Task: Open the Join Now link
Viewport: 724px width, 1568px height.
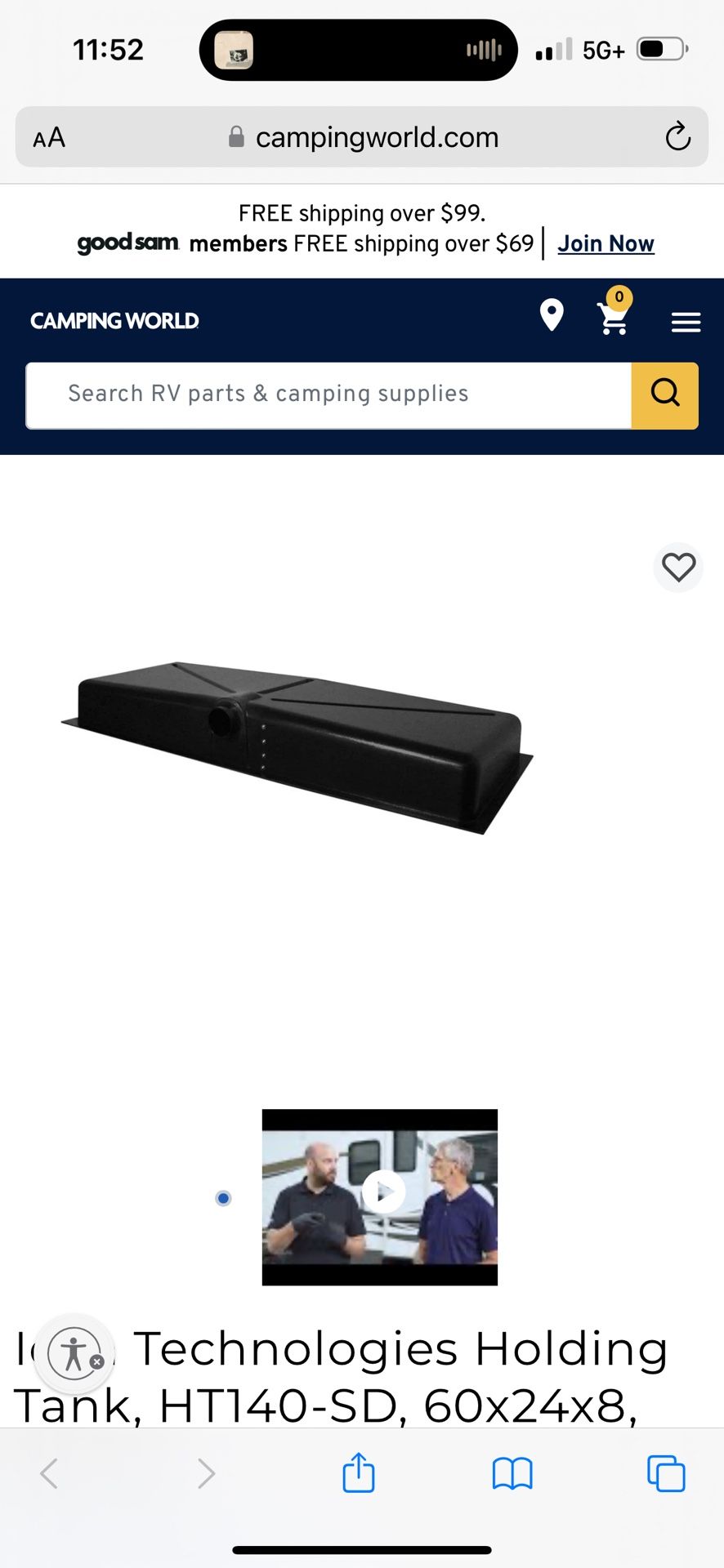Action: click(x=606, y=244)
